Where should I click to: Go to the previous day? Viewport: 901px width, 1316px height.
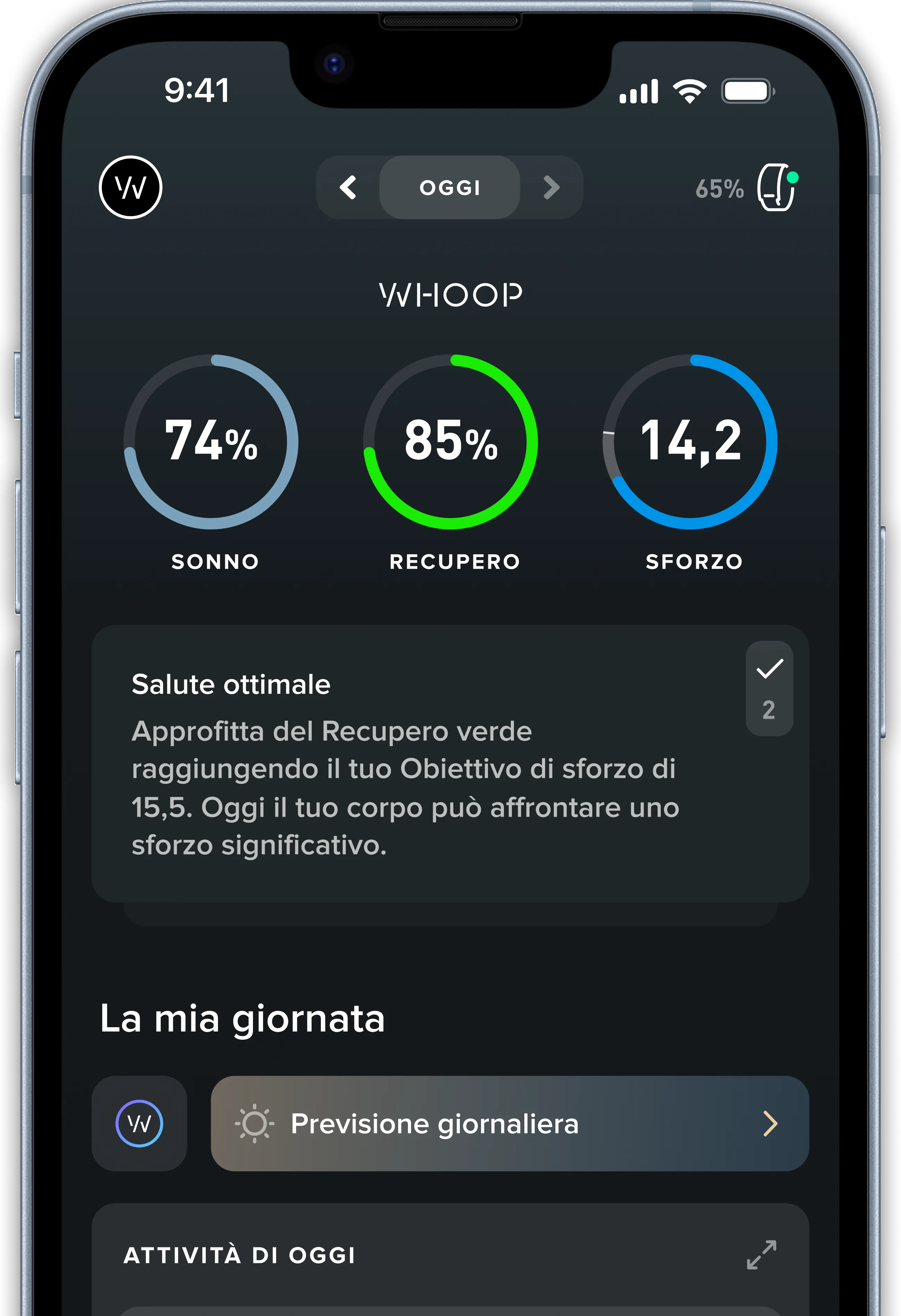(348, 188)
